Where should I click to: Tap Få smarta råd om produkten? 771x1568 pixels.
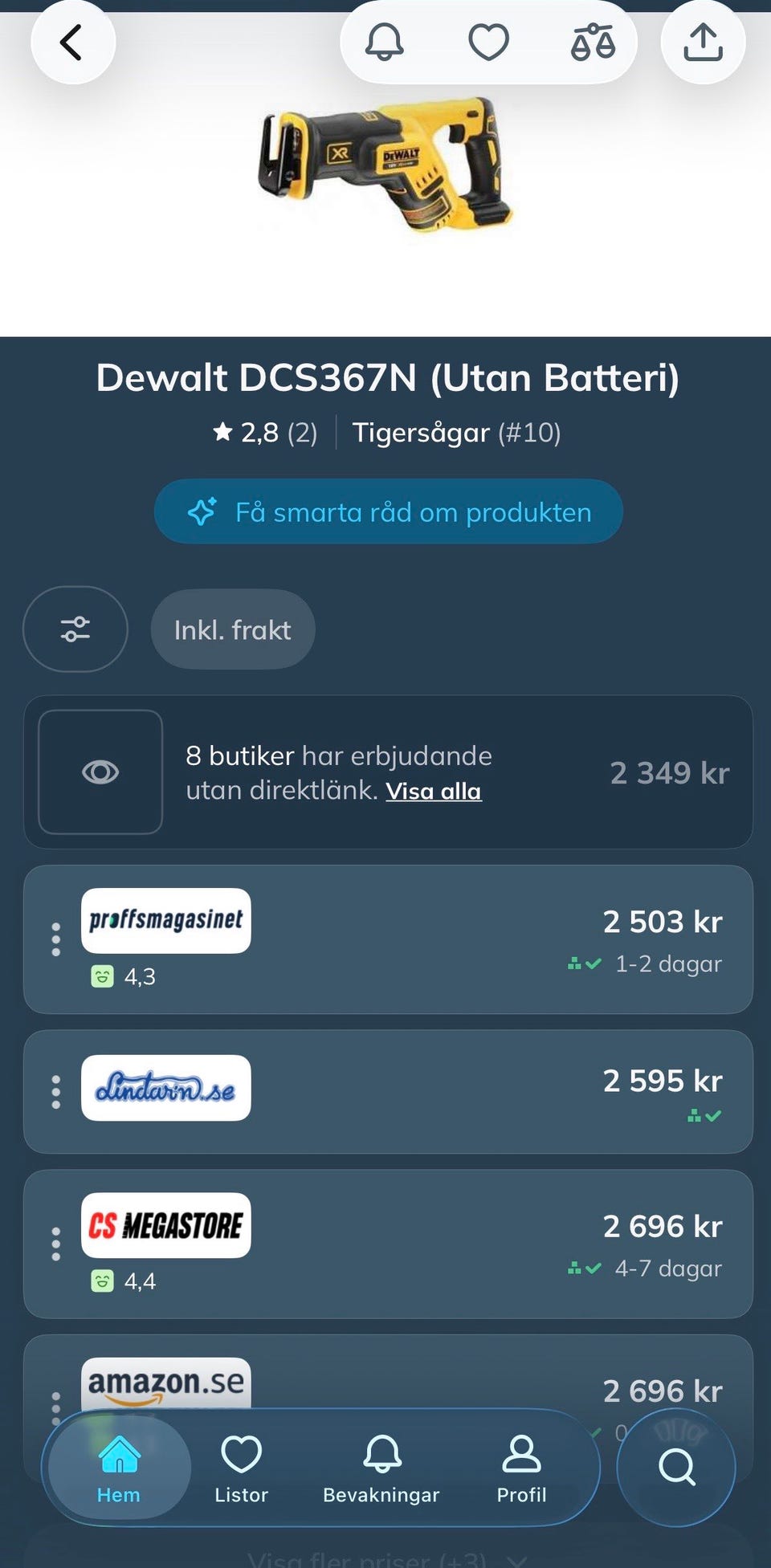click(x=389, y=511)
